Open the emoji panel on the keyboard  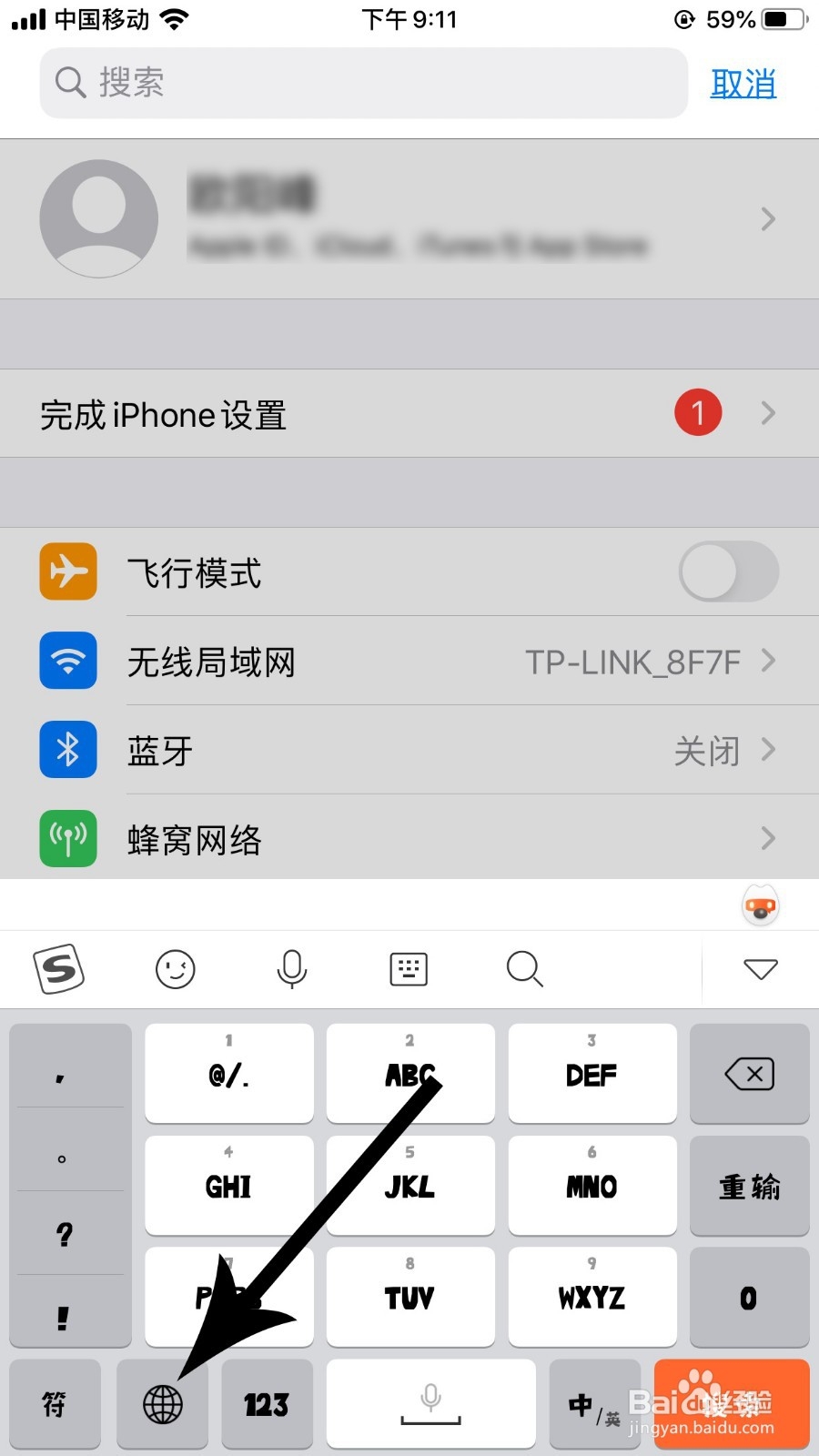click(176, 968)
